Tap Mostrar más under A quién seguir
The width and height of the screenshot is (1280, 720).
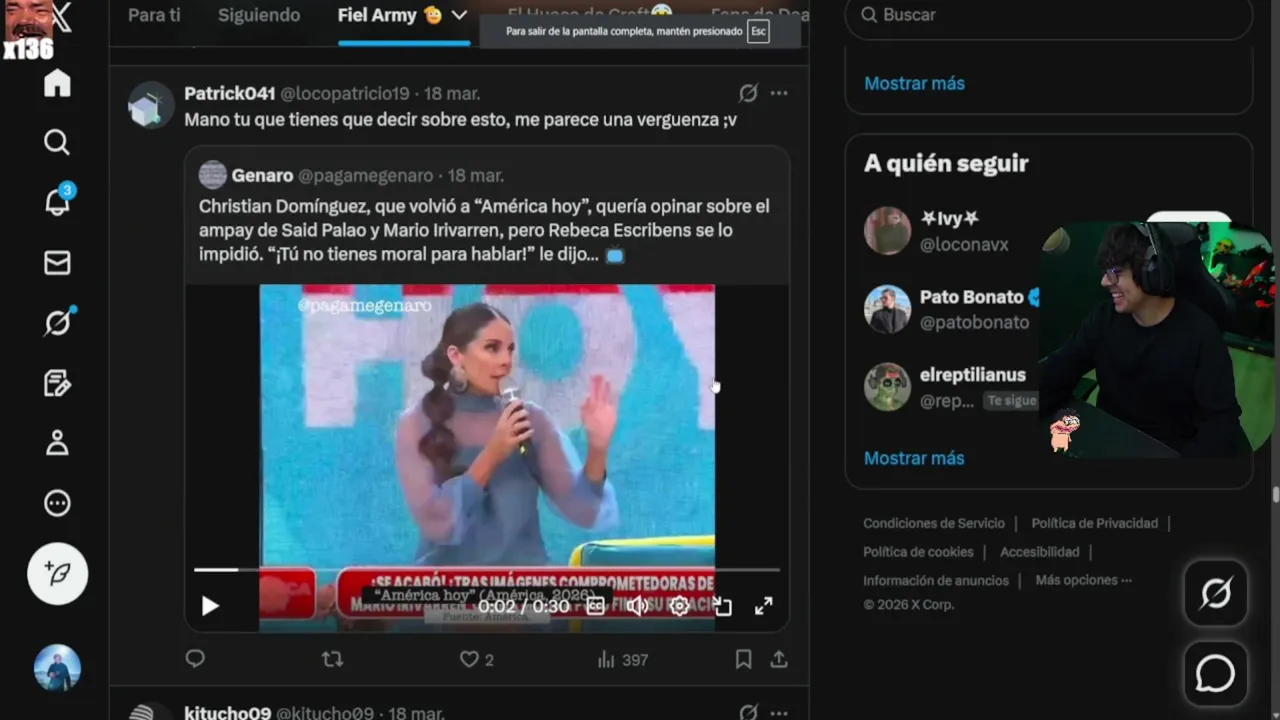point(914,458)
